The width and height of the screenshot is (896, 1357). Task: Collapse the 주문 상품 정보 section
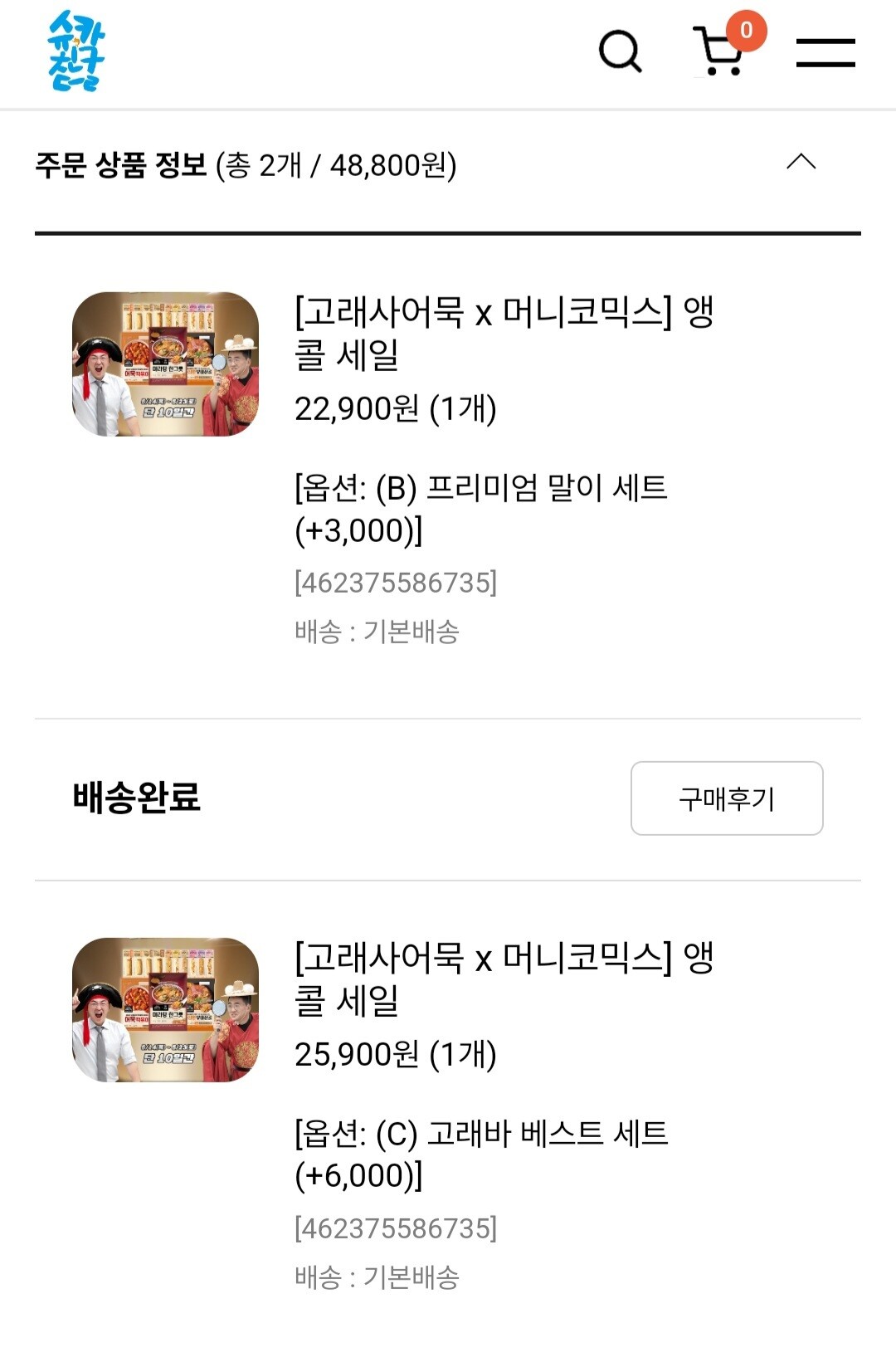pos(801,161)
